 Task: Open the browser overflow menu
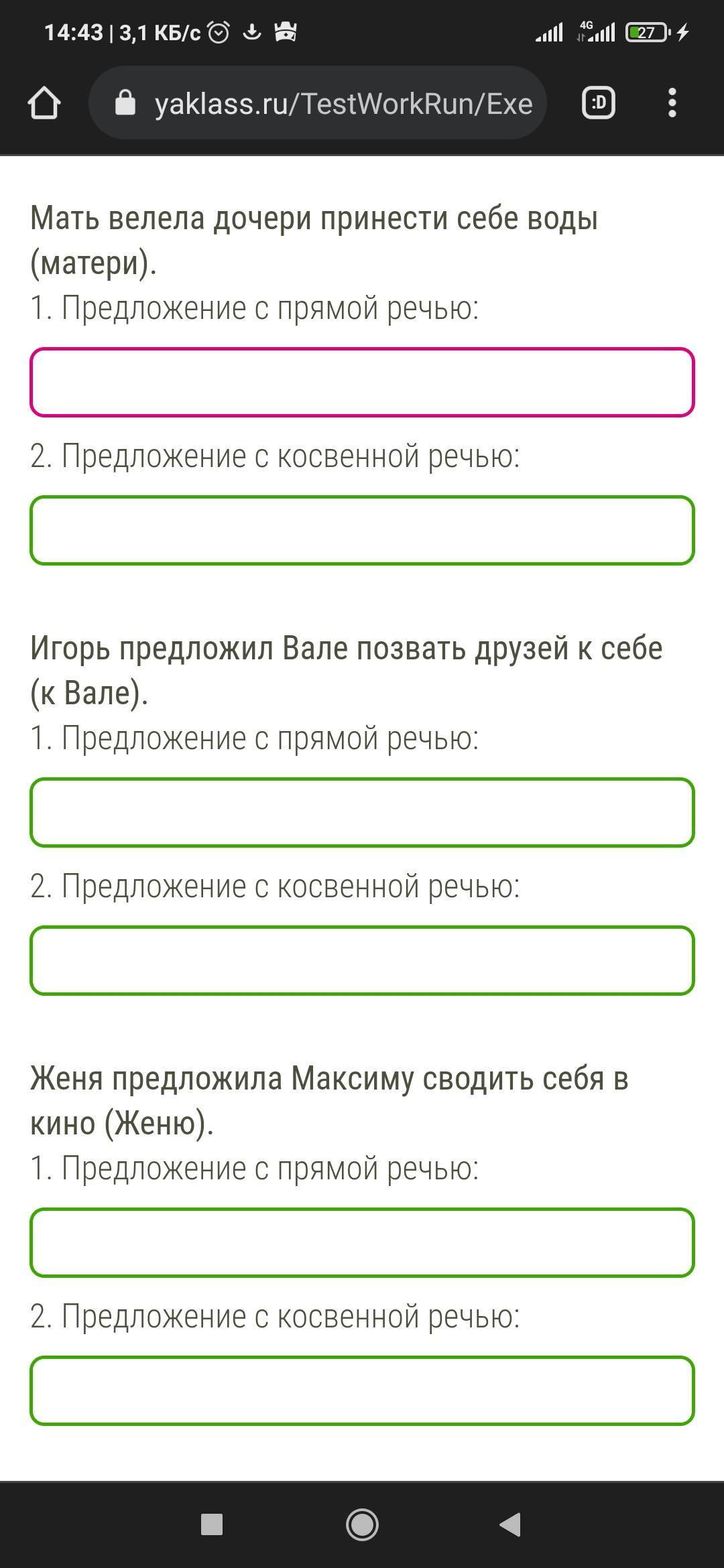click(672, 103)
